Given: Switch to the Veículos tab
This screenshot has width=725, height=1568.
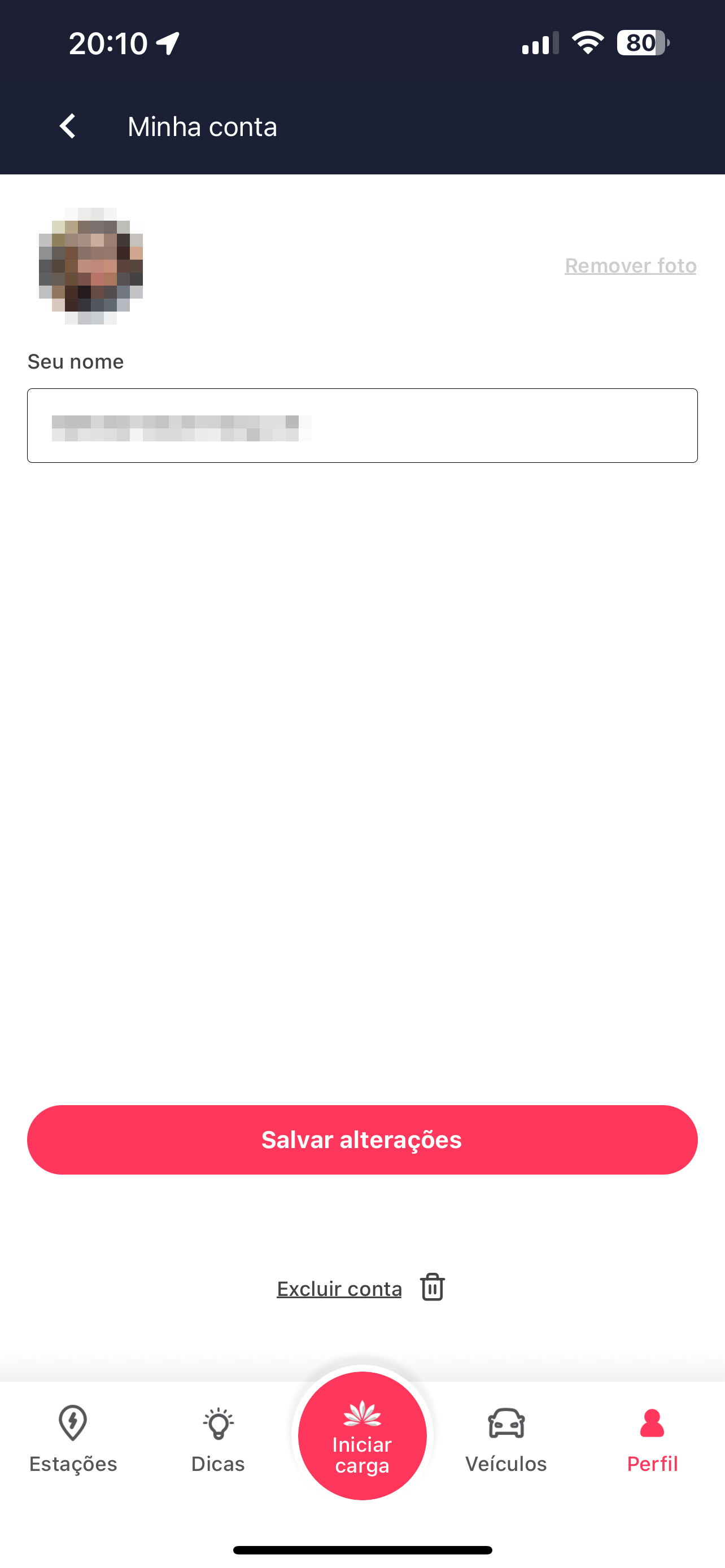Looking at the screenshot, I should pos(506,1439).
